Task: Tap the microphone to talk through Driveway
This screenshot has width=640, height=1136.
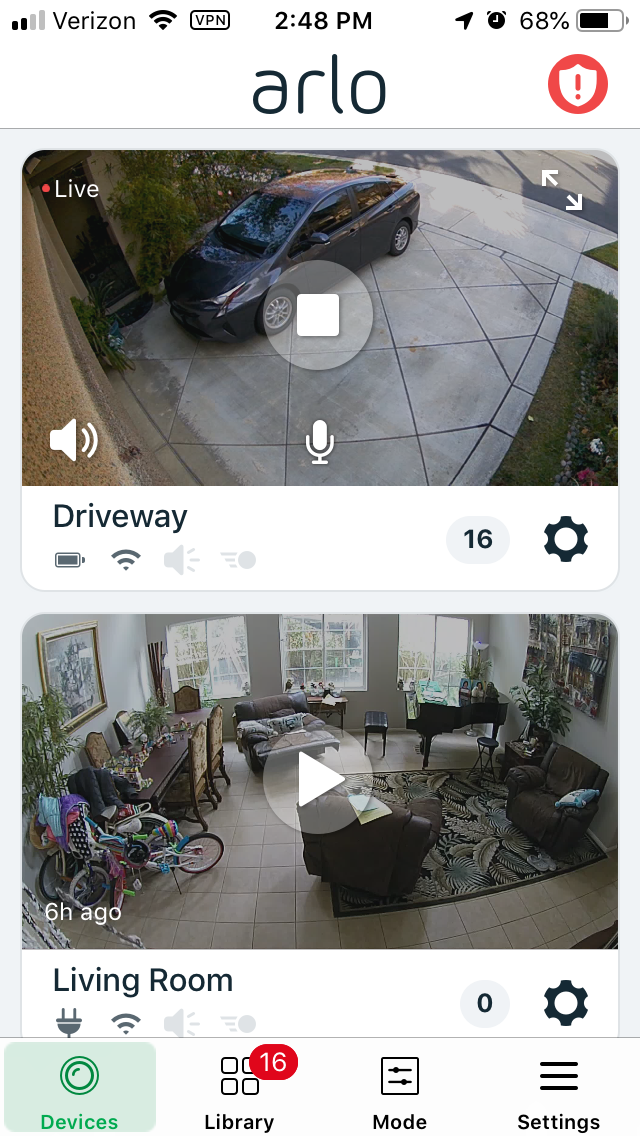Action: [319, 442]
